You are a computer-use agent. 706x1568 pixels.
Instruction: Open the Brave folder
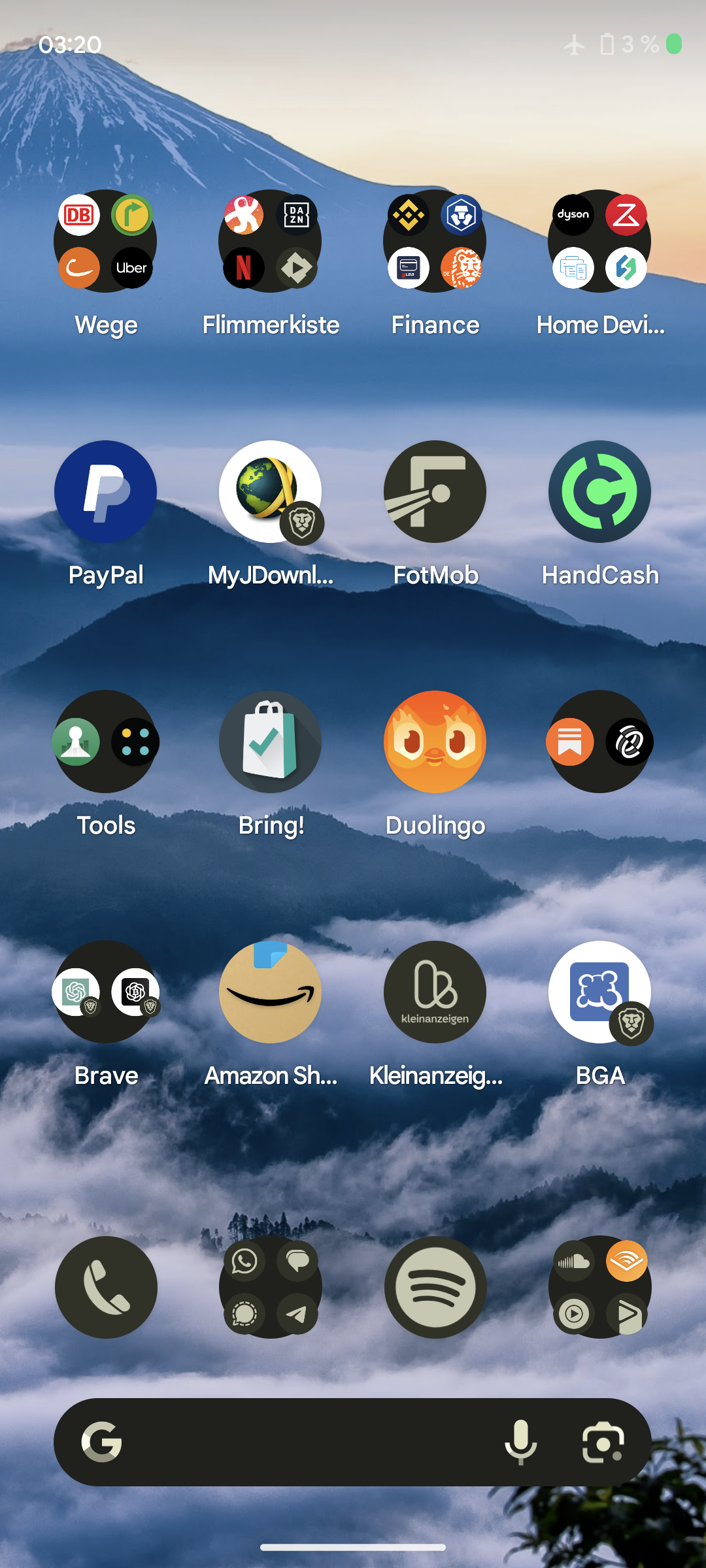(x=106, y=992)
